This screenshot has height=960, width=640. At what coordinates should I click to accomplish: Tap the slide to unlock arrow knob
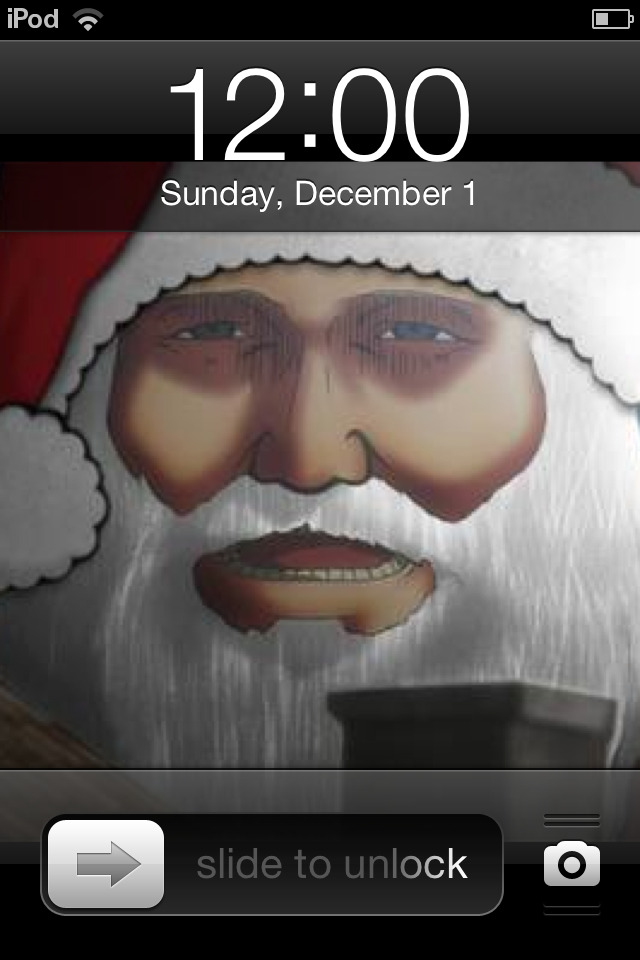(106, 864)
